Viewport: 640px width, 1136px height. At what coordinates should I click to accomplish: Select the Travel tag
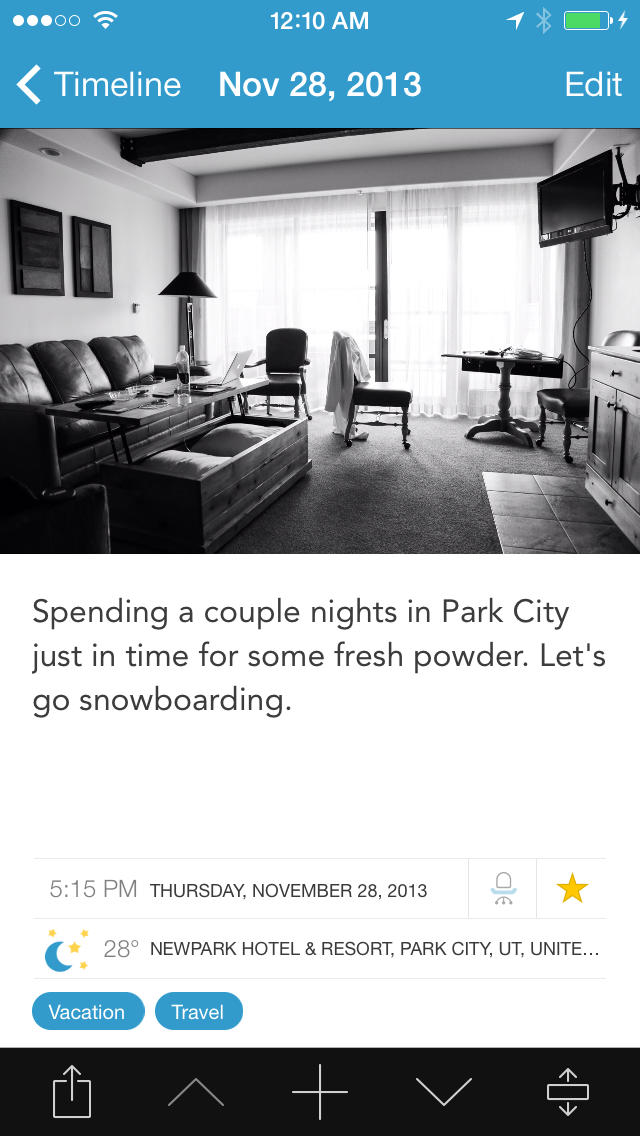(x=198, y=1012)
